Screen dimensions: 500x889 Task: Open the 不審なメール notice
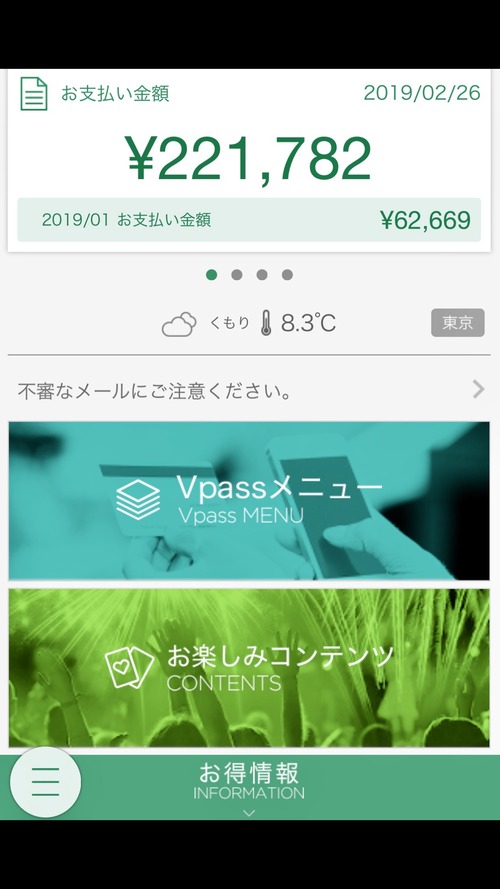[x=249, y=391]
